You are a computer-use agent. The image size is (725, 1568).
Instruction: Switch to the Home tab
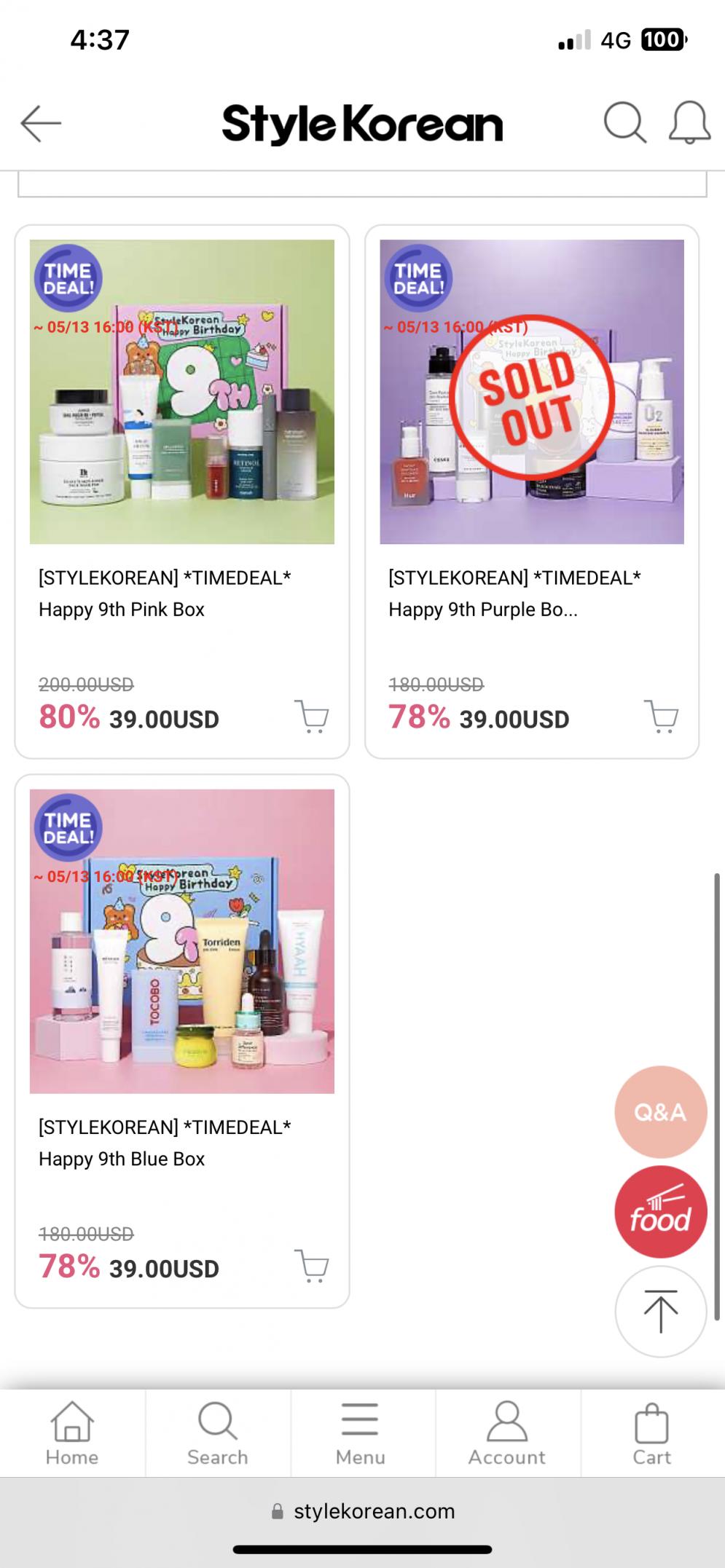click(x=72, y=1433)
